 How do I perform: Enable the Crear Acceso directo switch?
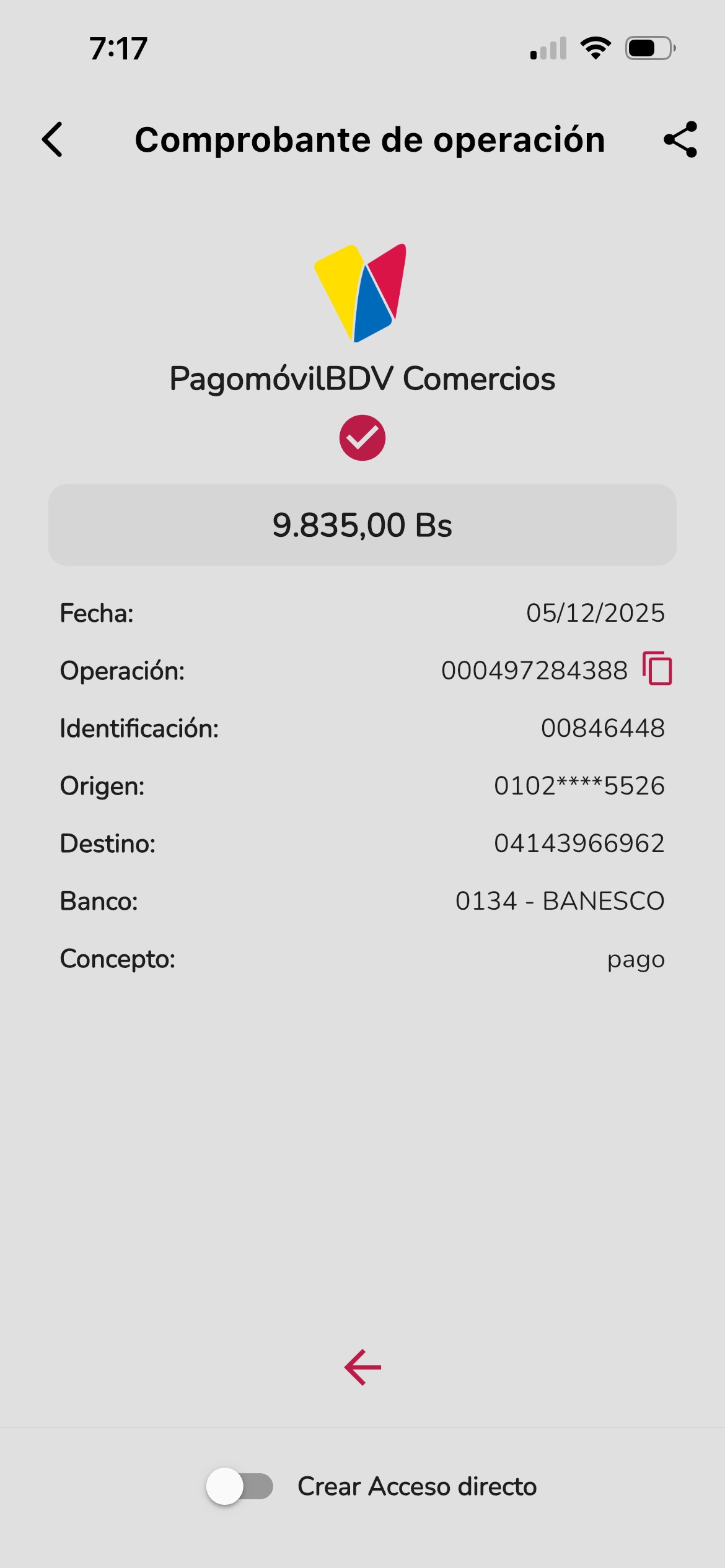240,1486
